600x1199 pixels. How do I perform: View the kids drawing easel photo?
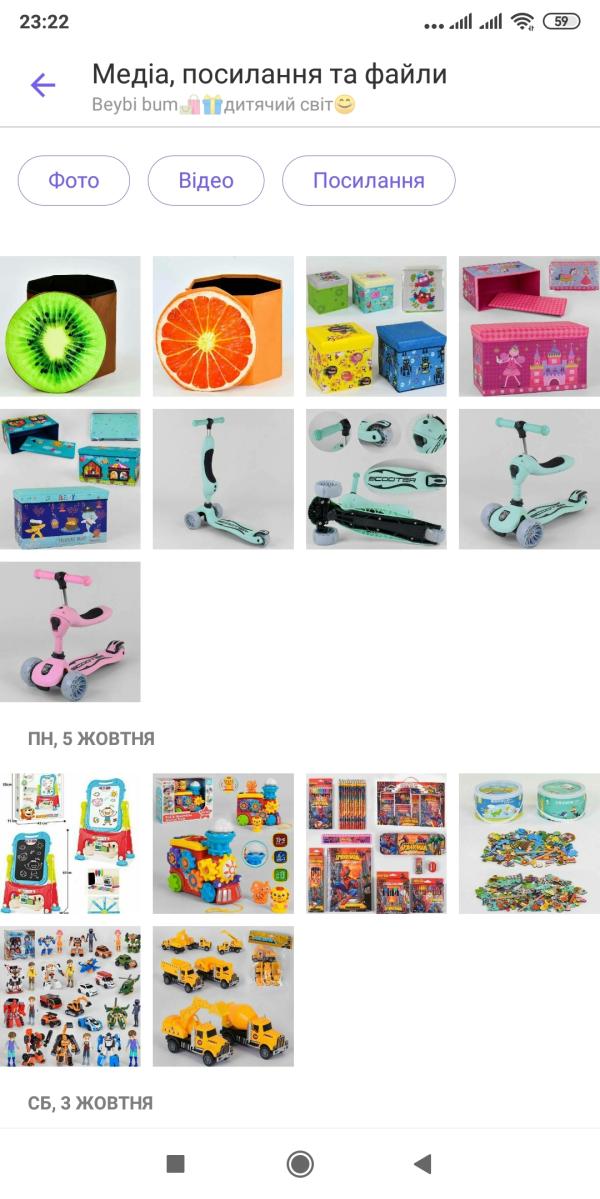pyautogui.click(x=70, y=843)
